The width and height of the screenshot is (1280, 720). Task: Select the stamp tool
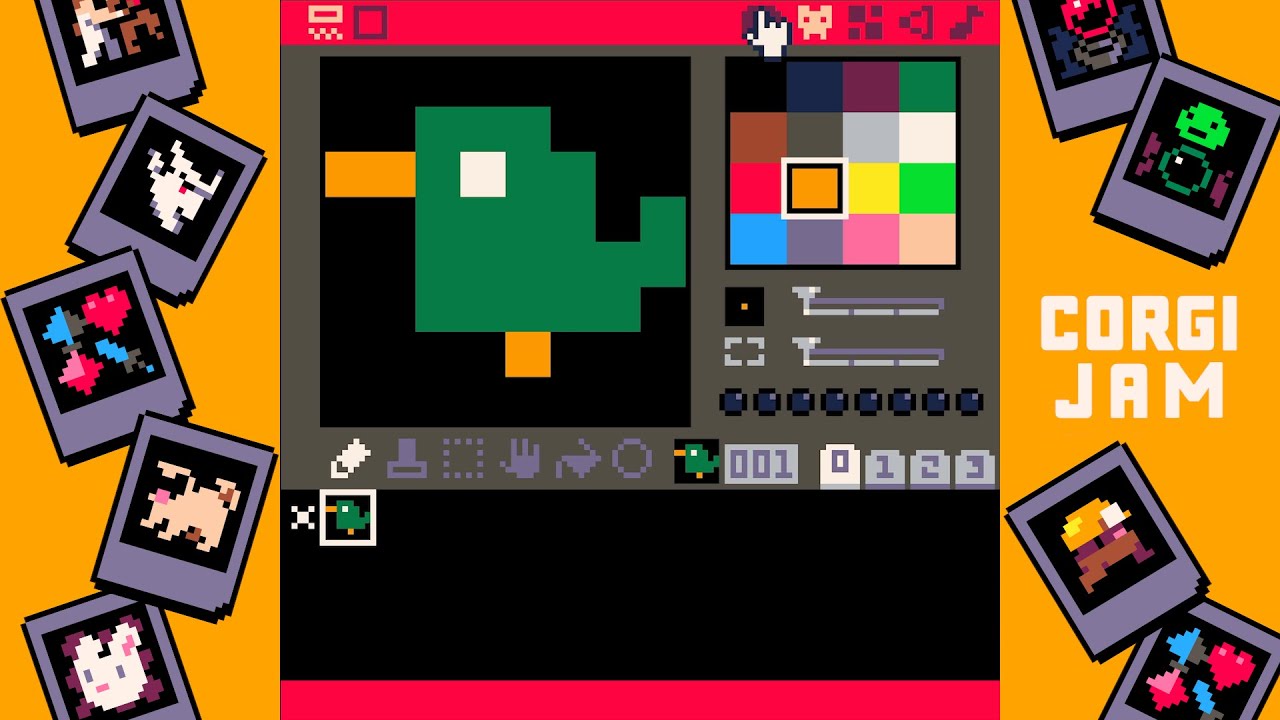click(406, 460)
